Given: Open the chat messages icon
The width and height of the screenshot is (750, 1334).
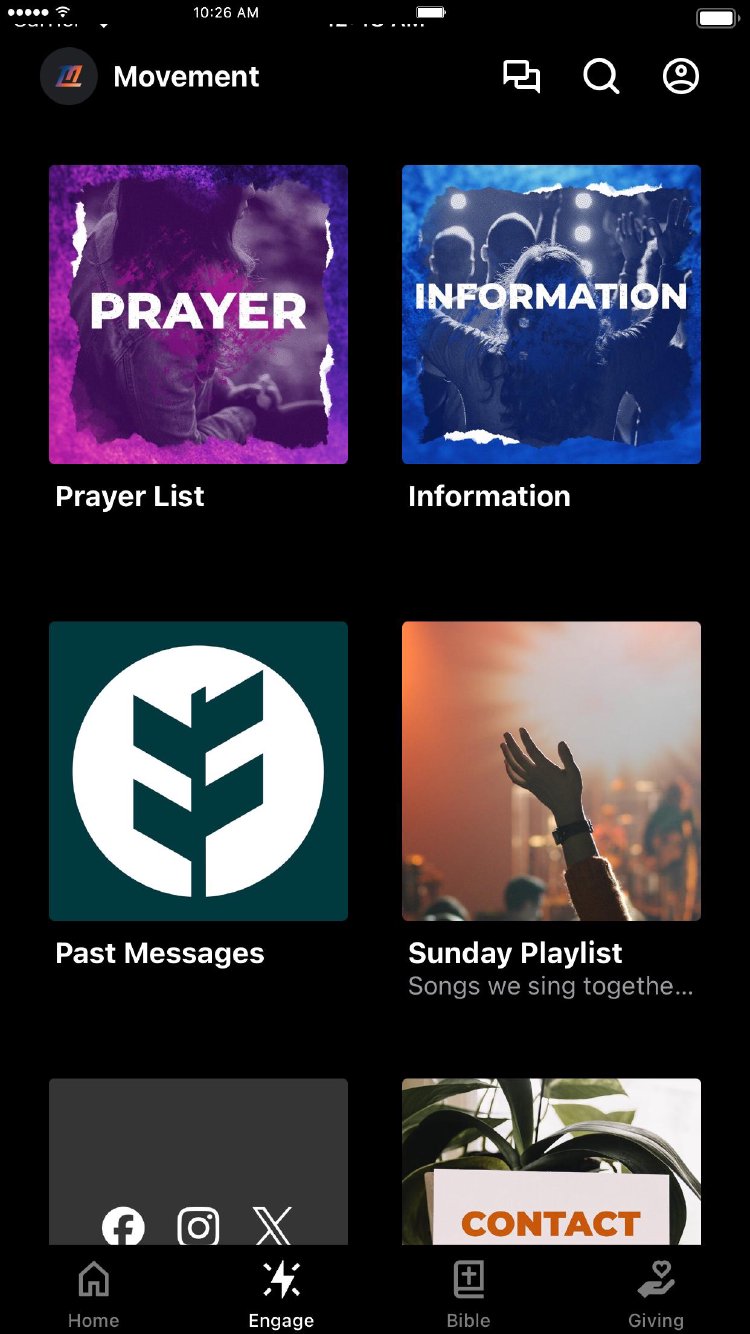Looking at the screenshot, I should [521, 77].
